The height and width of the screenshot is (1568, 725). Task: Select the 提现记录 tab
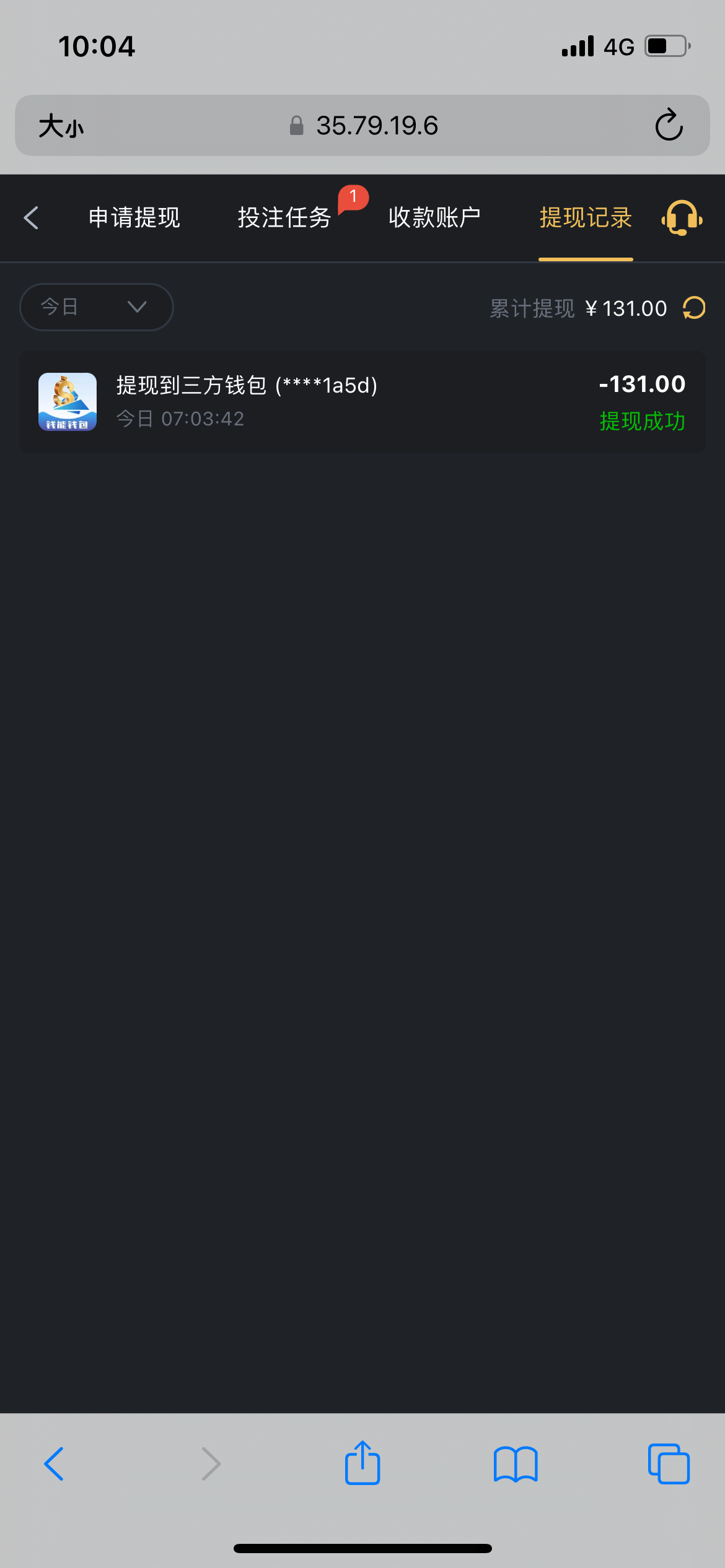pos(586,218)
